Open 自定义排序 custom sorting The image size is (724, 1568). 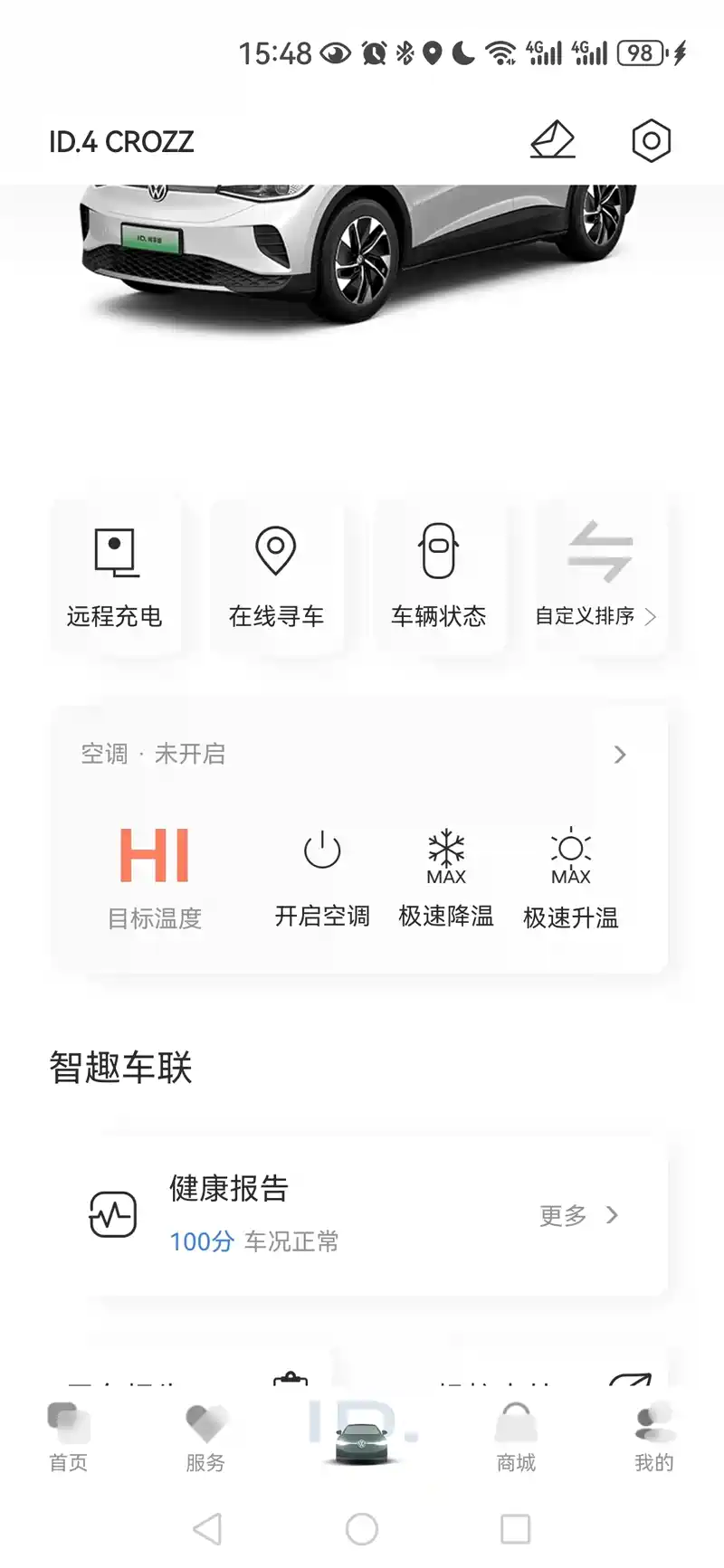click(x=597, y=575)
